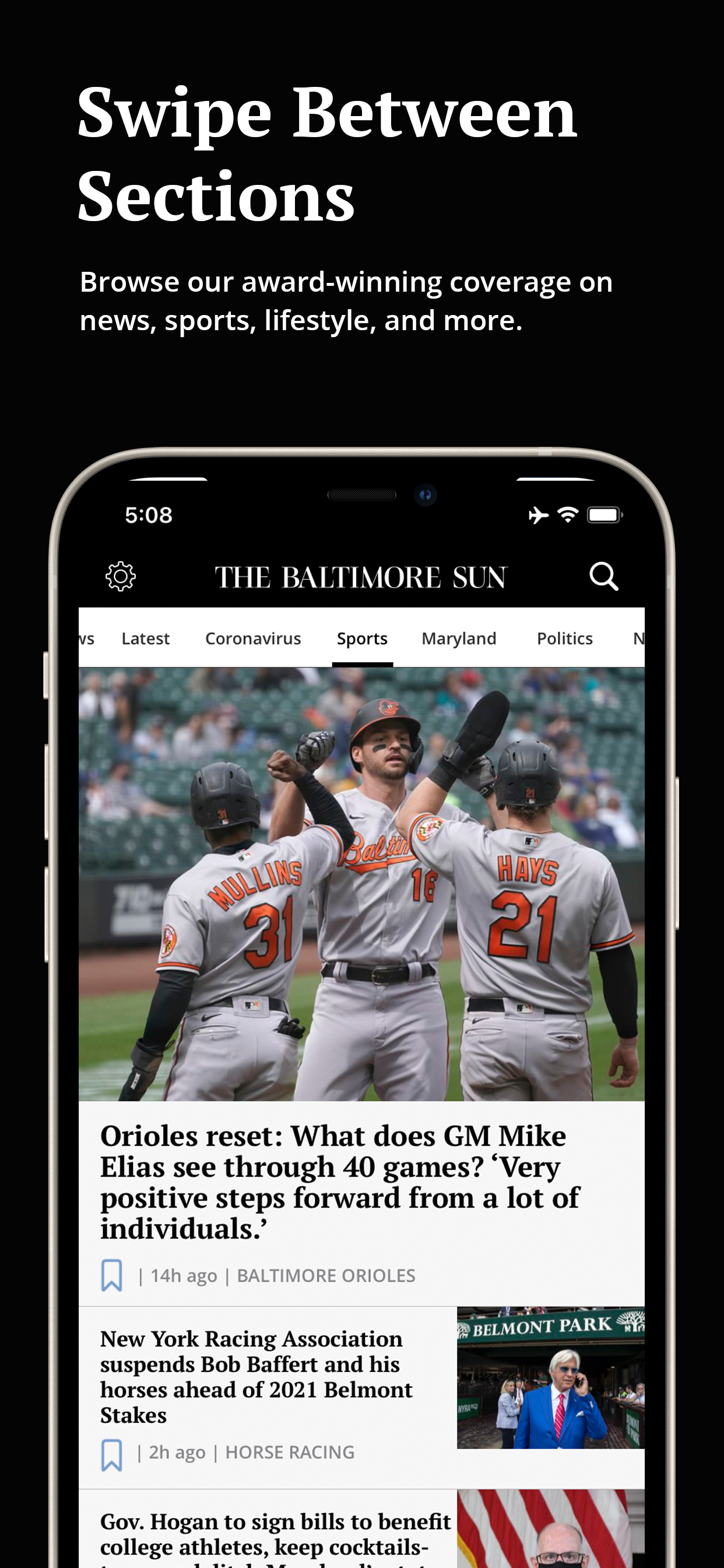Tap the Wi-Fi icon in the status bar
The width and height of the screenshot is (724, 1568).
click(x=567, y=514)
